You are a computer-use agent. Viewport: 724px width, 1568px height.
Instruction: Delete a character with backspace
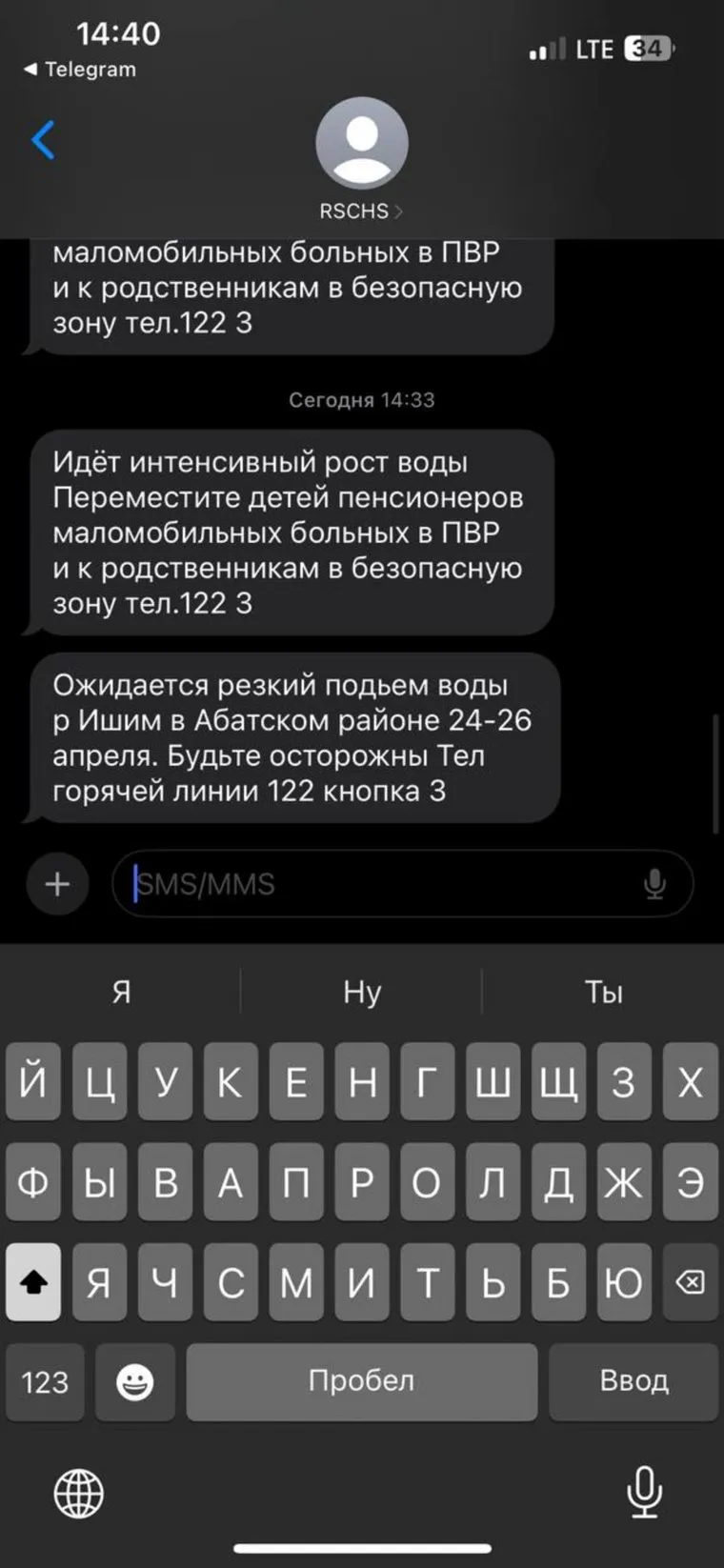(690, 1282)
